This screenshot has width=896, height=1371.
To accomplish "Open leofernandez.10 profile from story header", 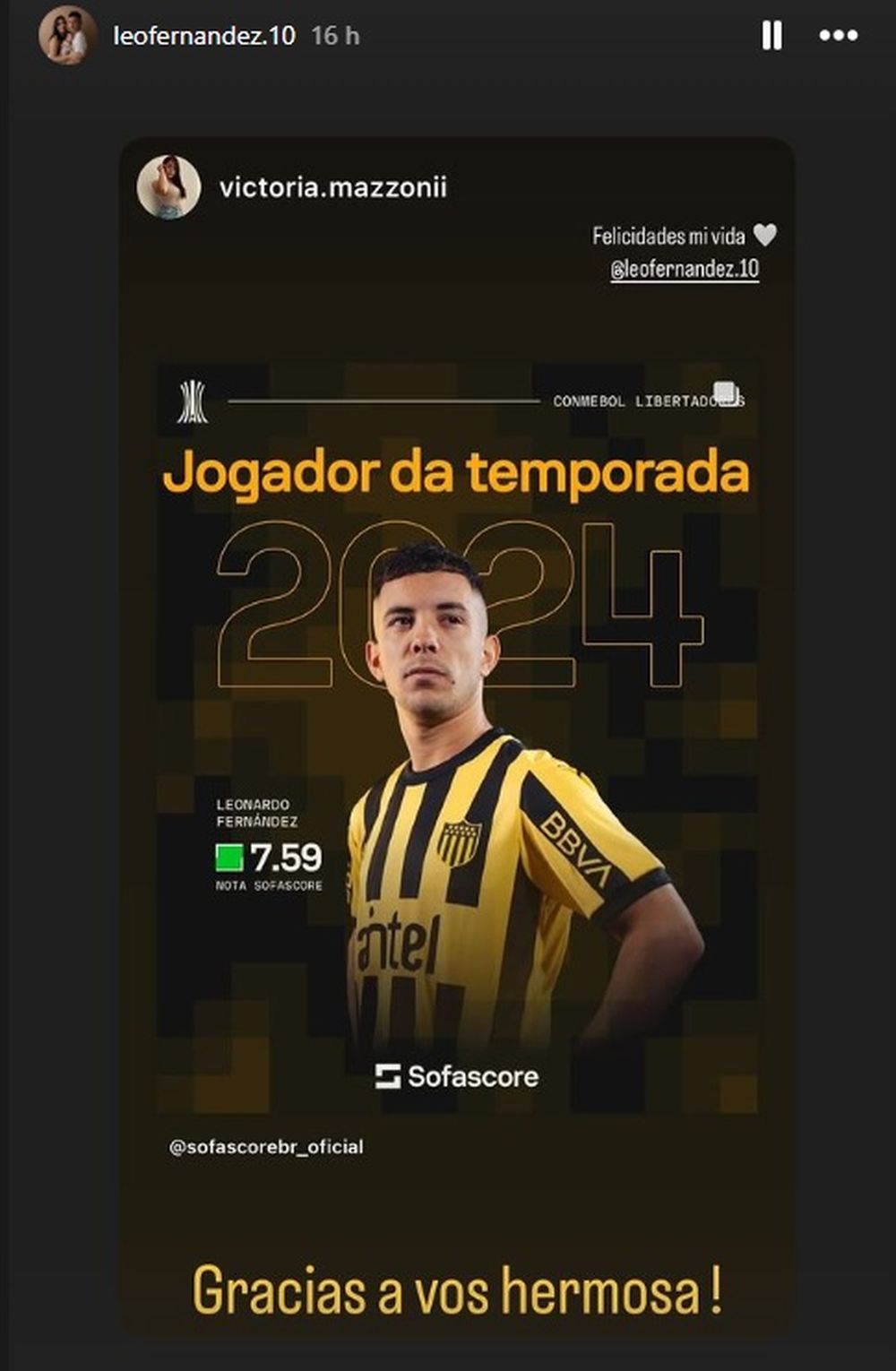I will [203, 36].
